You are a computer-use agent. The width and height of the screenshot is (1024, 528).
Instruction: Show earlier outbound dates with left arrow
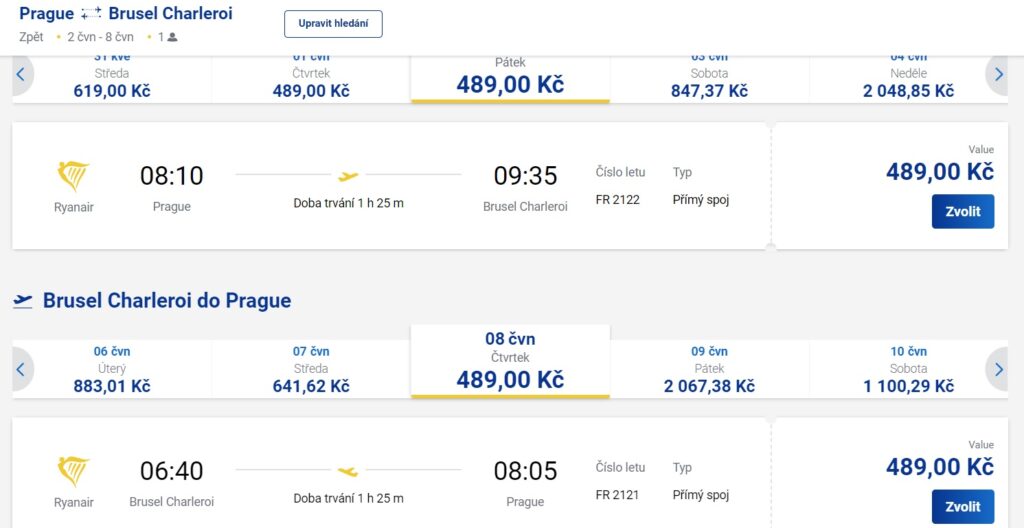[21, 74]
